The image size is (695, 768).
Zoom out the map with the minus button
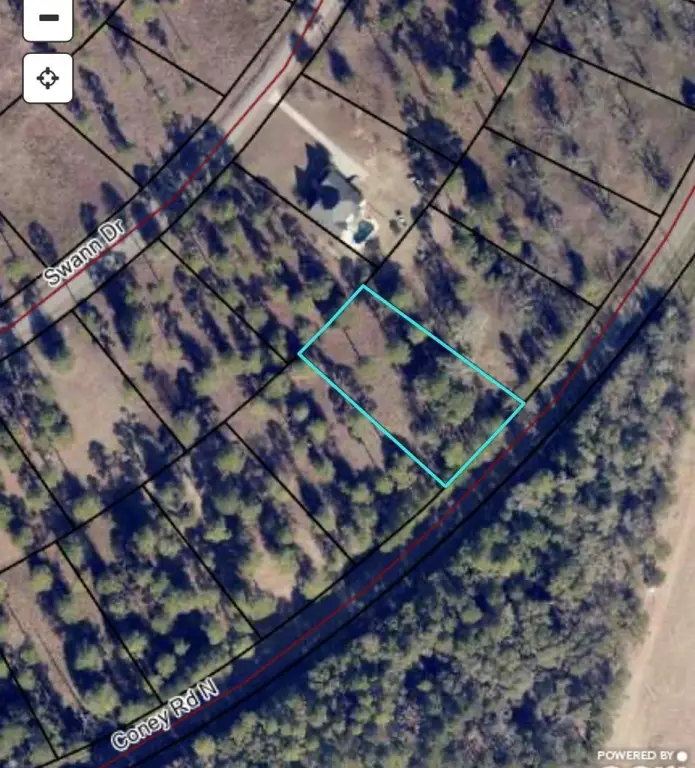pos(48,18)
